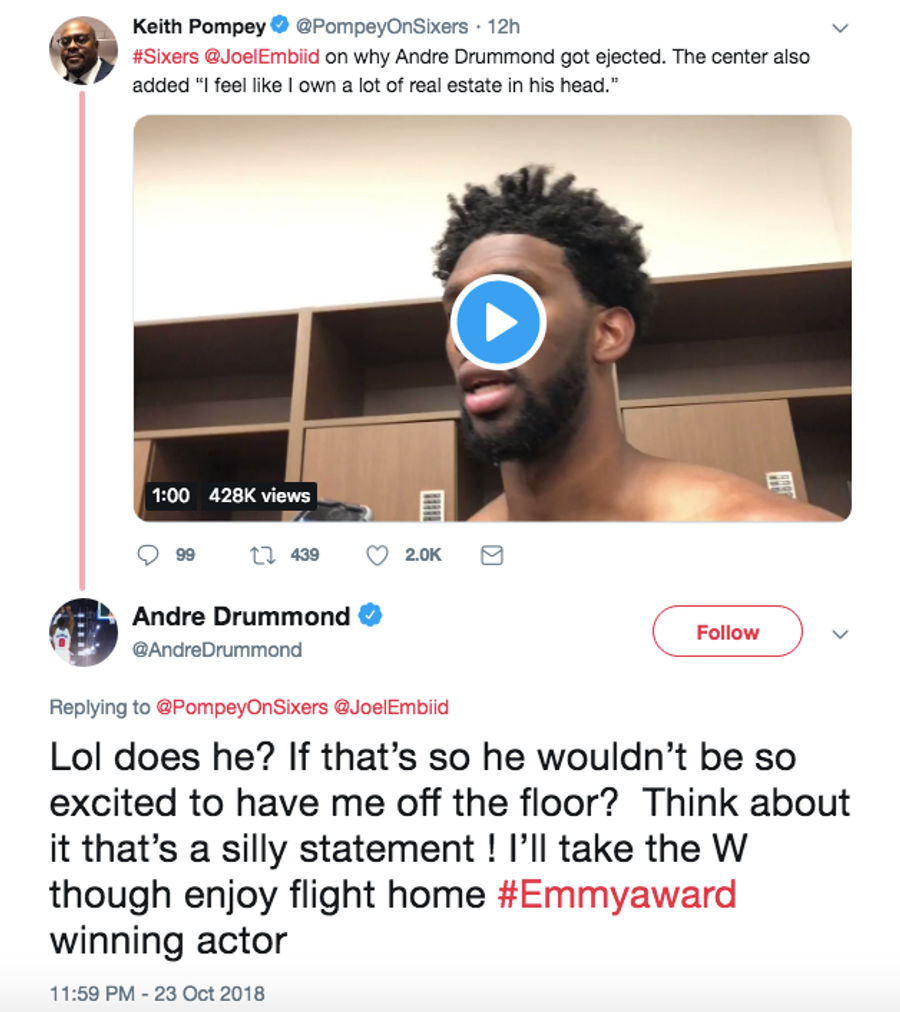Open the Andre Drummond profile name
The width and height of the screenshot is (900, 1012).
240,617
